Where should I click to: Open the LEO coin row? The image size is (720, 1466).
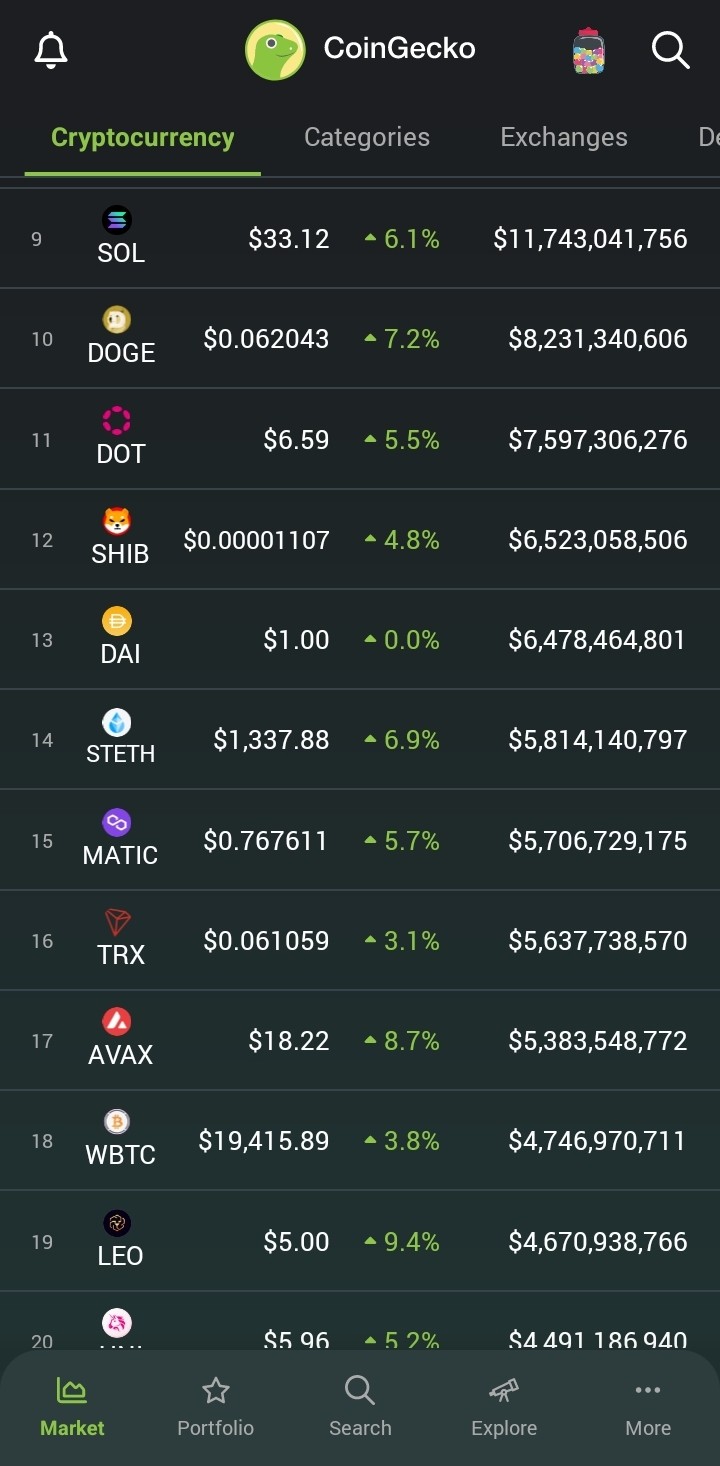(360, 1241)
